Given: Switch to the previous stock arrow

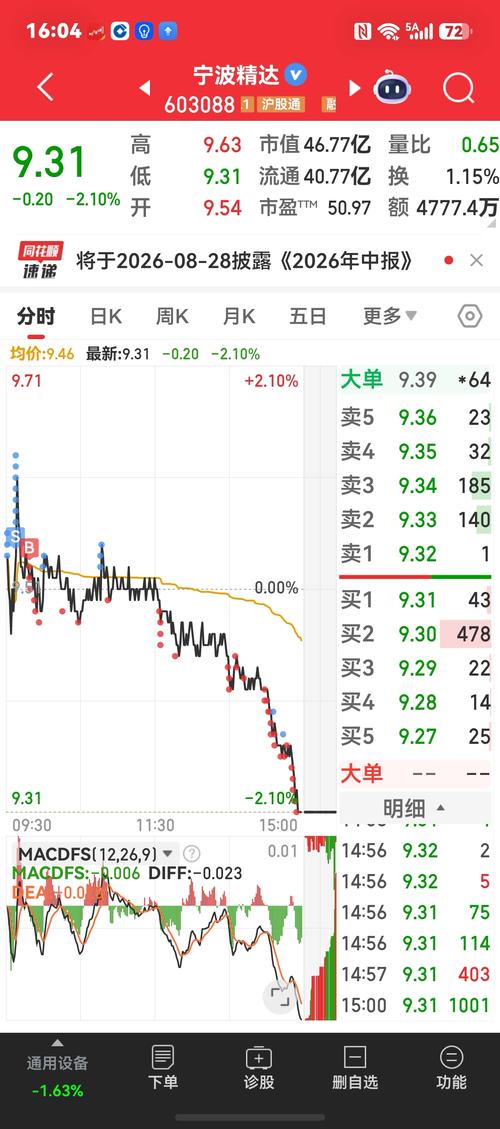Looking at the screenshot, I should coord(145,88).
